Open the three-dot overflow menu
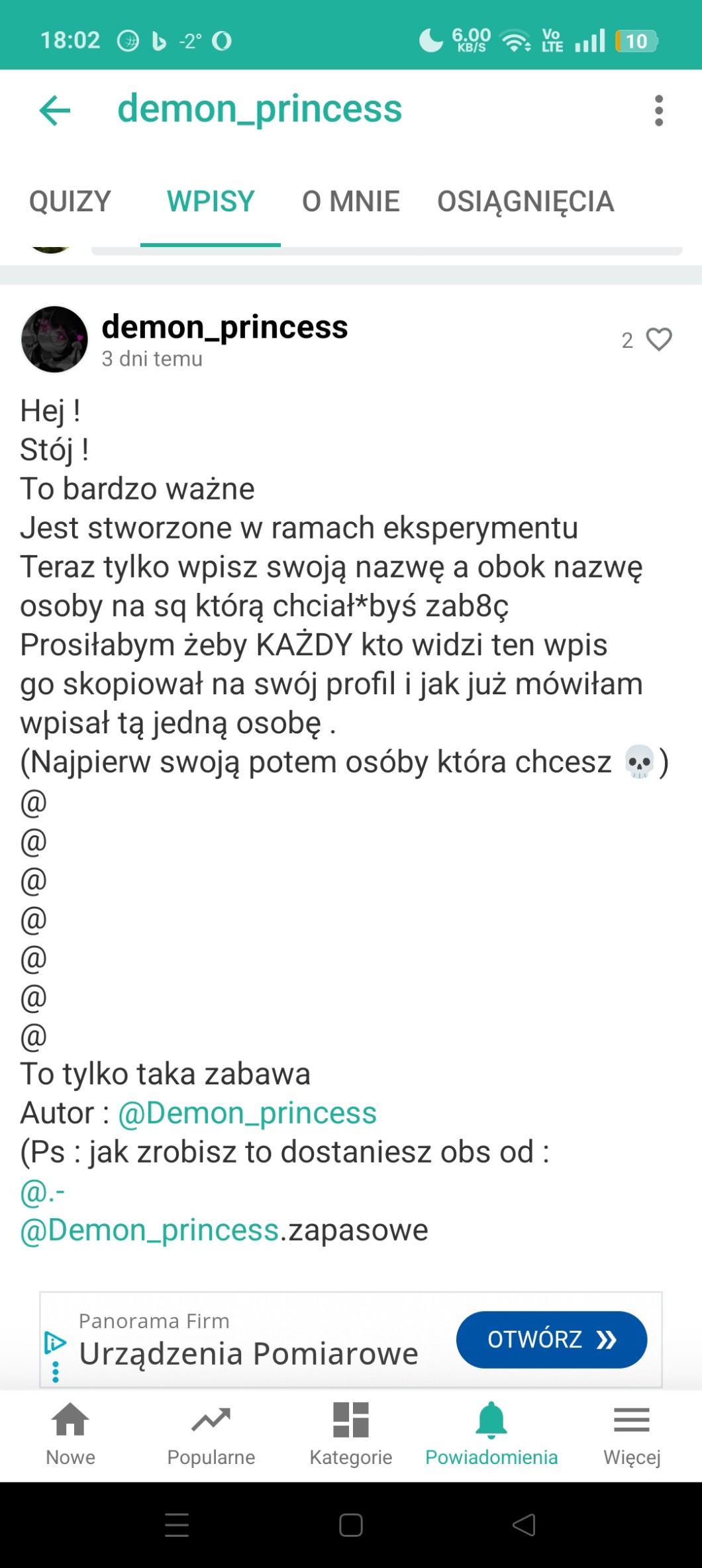 pyautogui.click(x=658, y=110)
